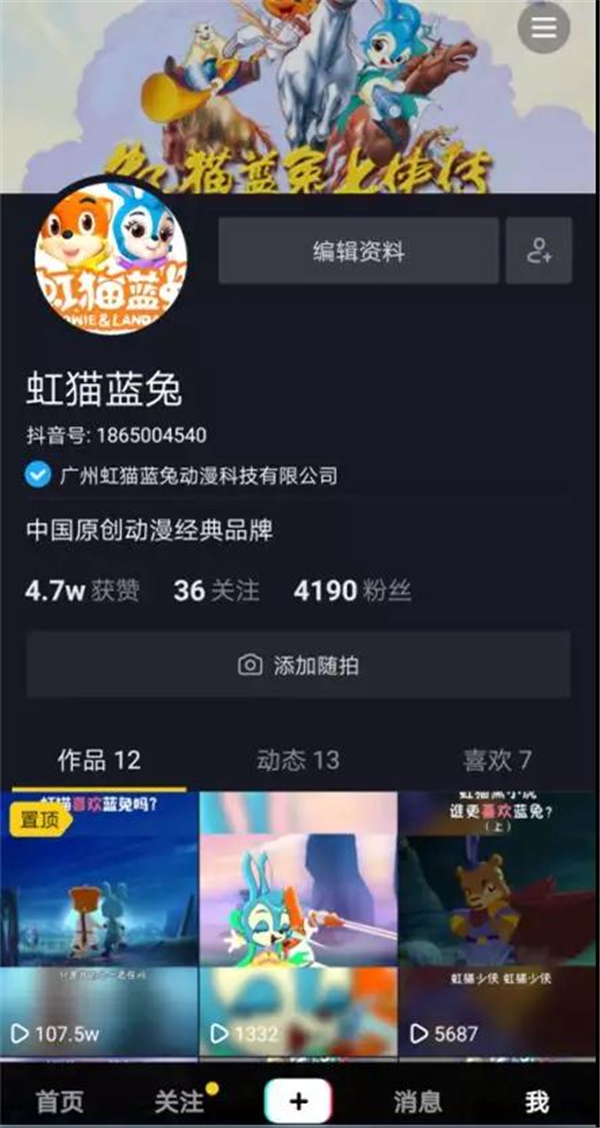Viewport: 600px width, 1128px height.
Task: View the 4190 粉丝 followers list
Action: tap(353, 591)
